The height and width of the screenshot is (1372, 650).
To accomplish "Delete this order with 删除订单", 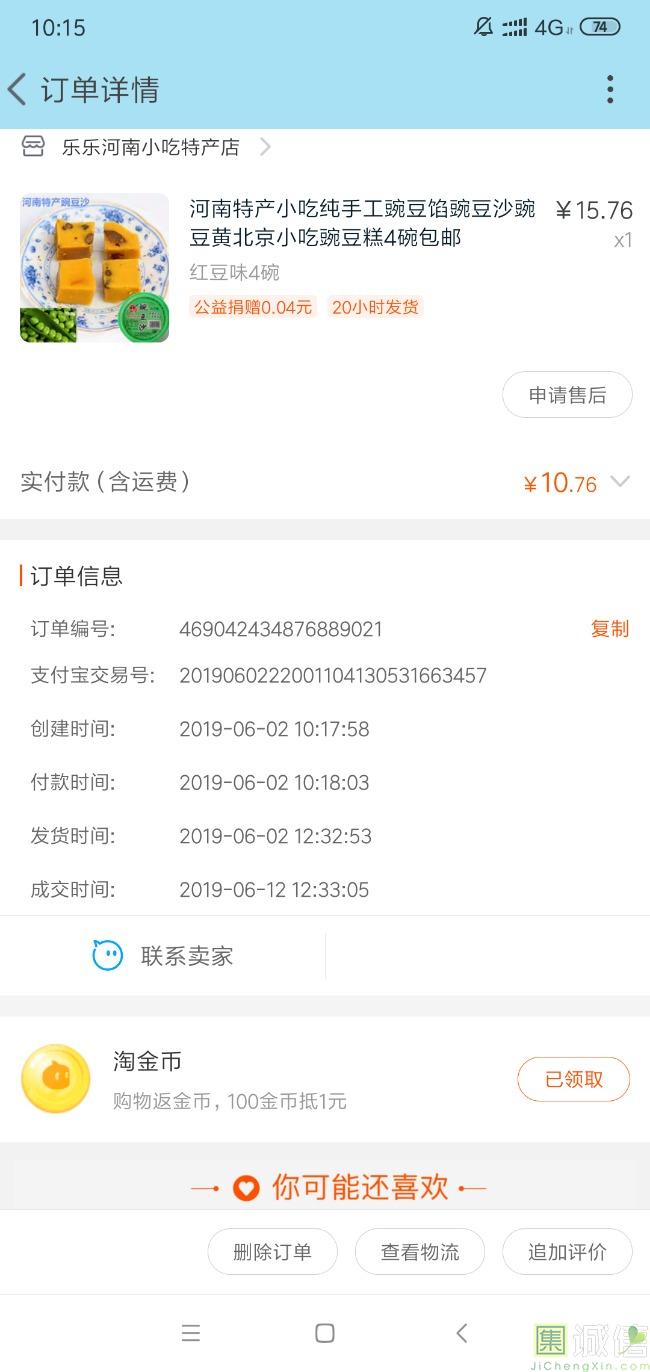I will [272, 1252].
